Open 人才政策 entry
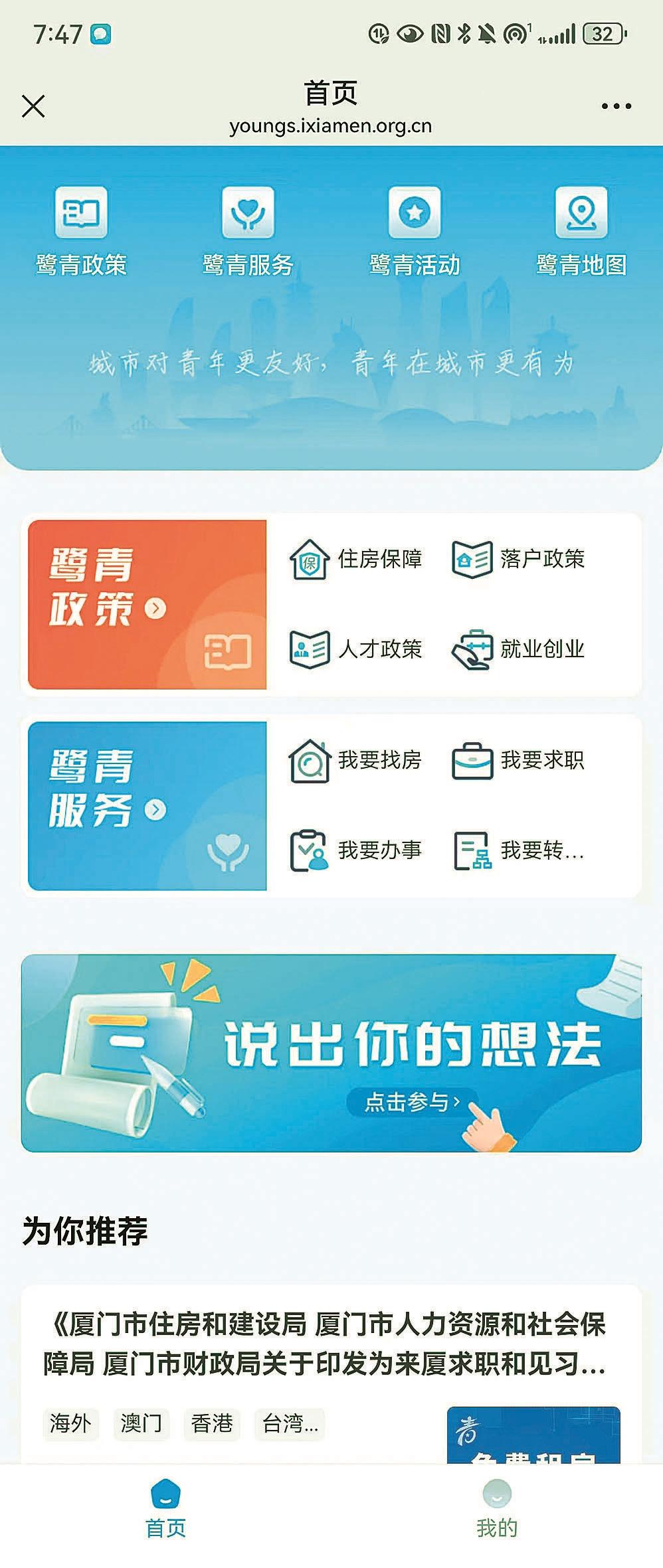The width and height of the screenshot is (663, 1568). coord(357,649)
